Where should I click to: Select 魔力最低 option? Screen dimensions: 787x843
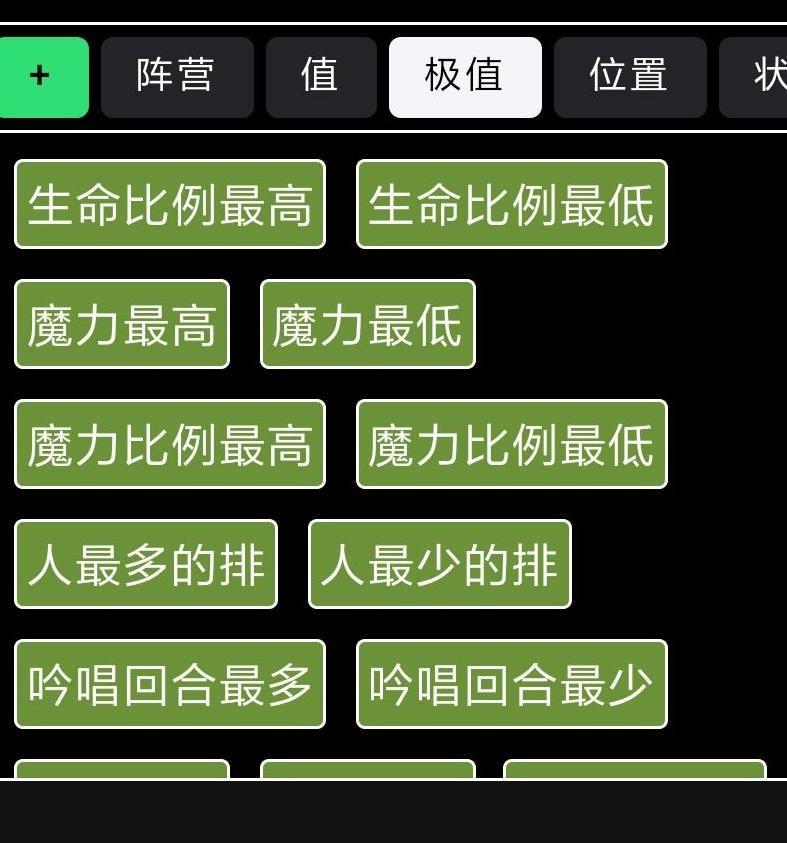(367, 324)
